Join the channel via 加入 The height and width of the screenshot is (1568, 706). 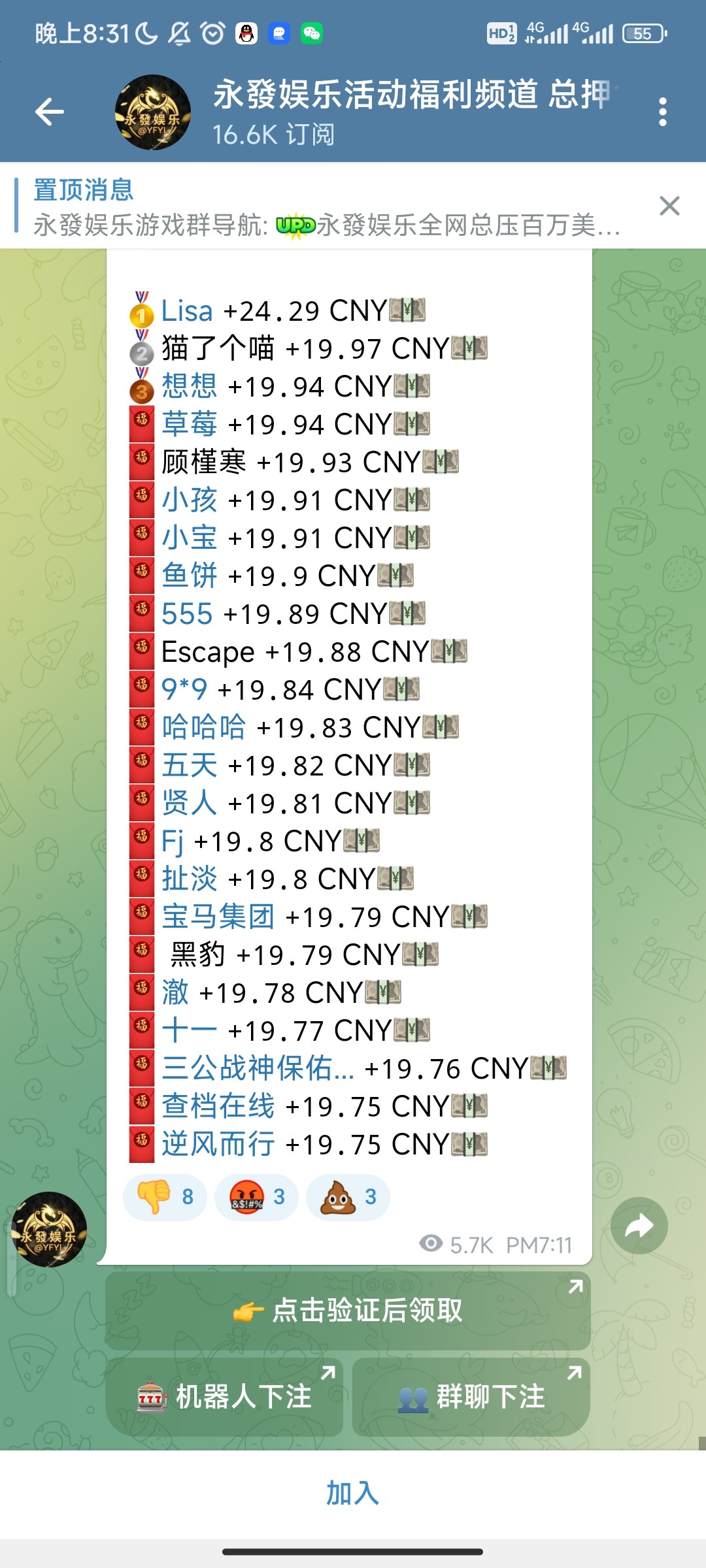353,1494
